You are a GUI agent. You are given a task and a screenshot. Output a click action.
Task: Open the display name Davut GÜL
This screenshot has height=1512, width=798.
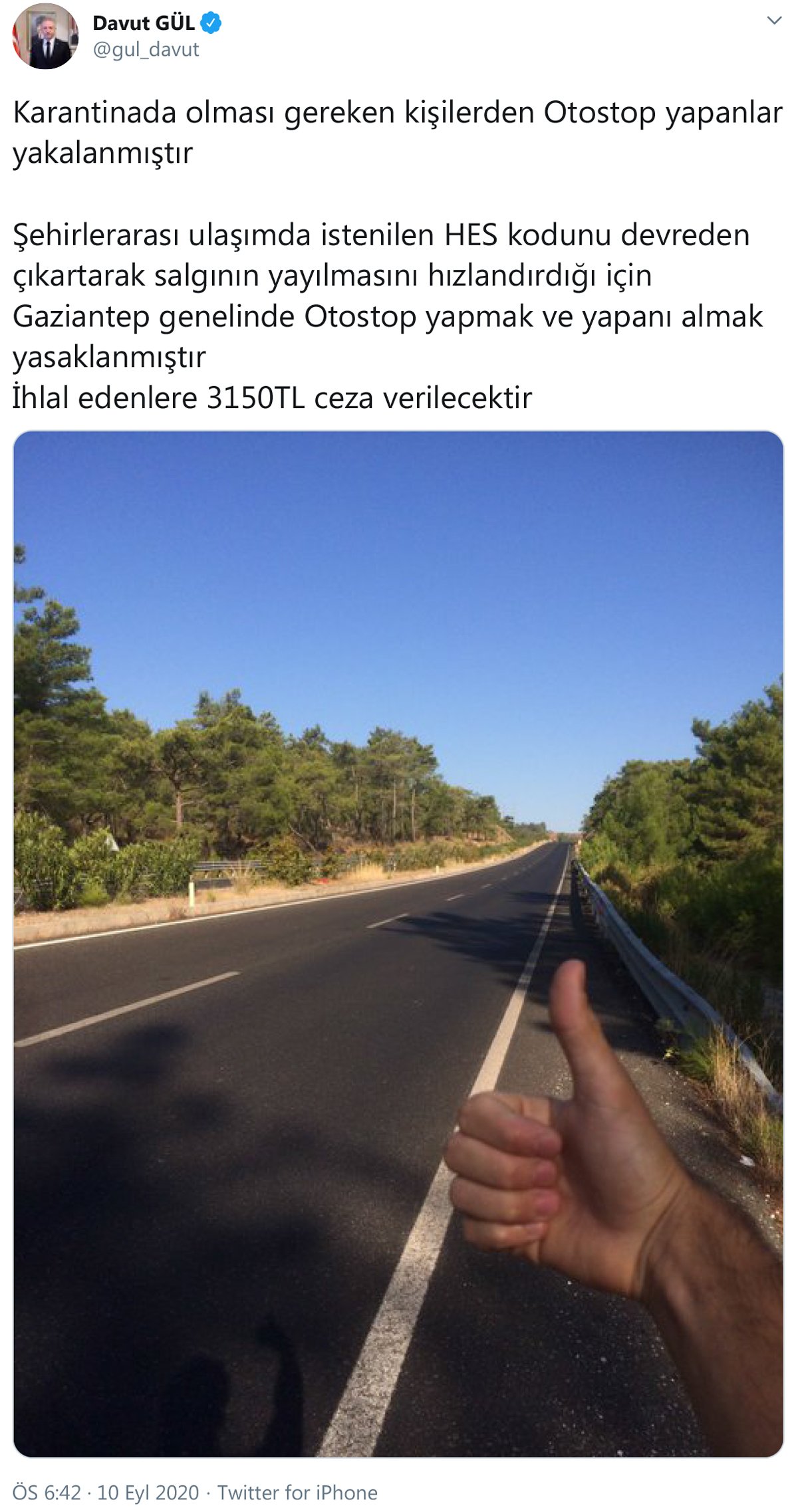(x=144, y=23)
